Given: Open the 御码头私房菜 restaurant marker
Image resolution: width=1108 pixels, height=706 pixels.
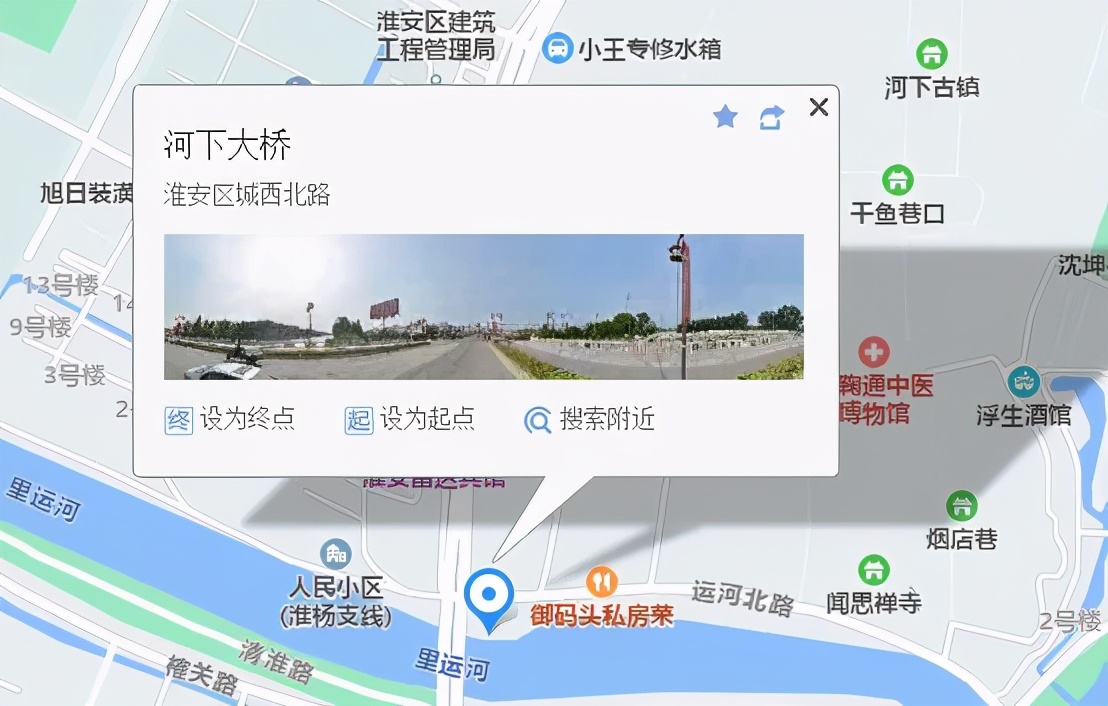Looking at the screenshot, I should tap(601, 581).
